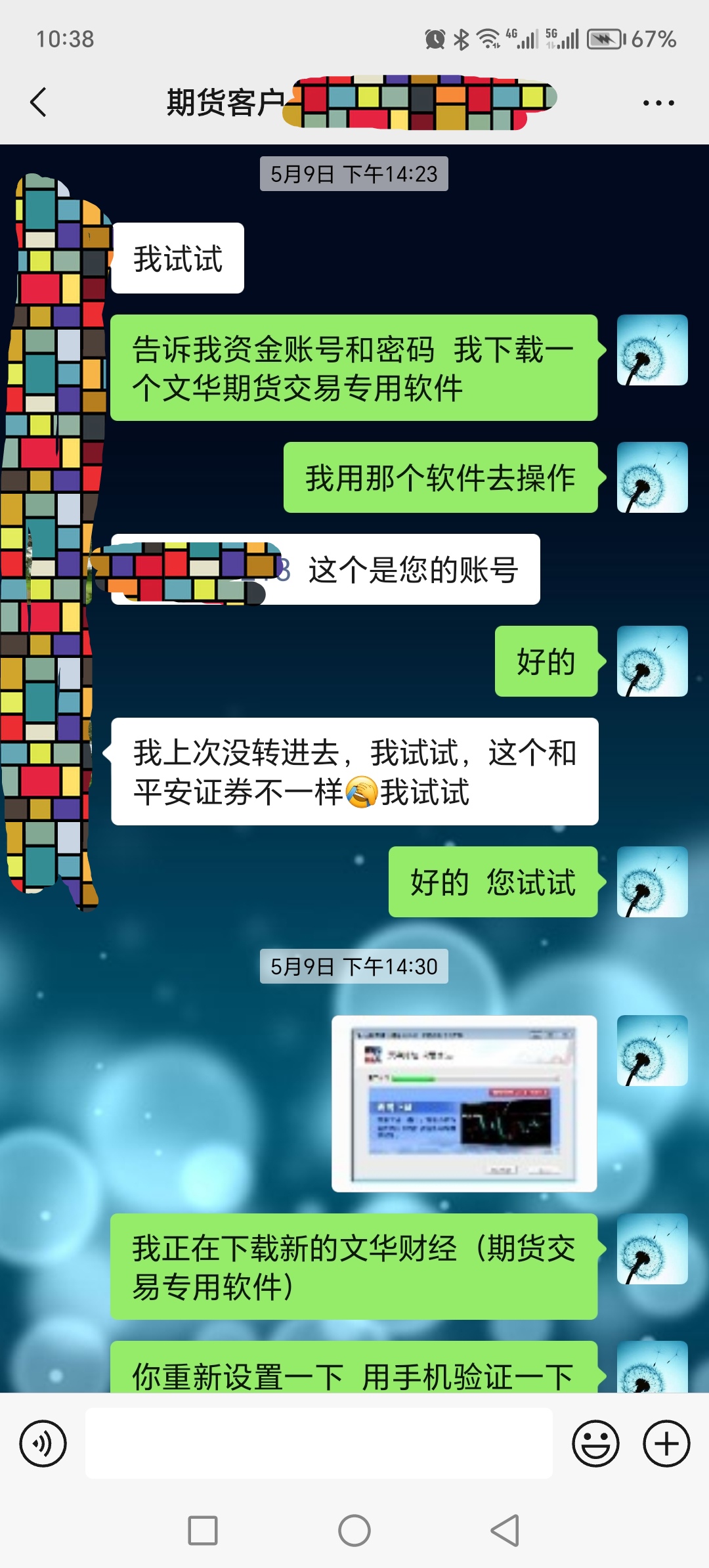
Task: Go back to the chat list
Action: tap(39, 102)
